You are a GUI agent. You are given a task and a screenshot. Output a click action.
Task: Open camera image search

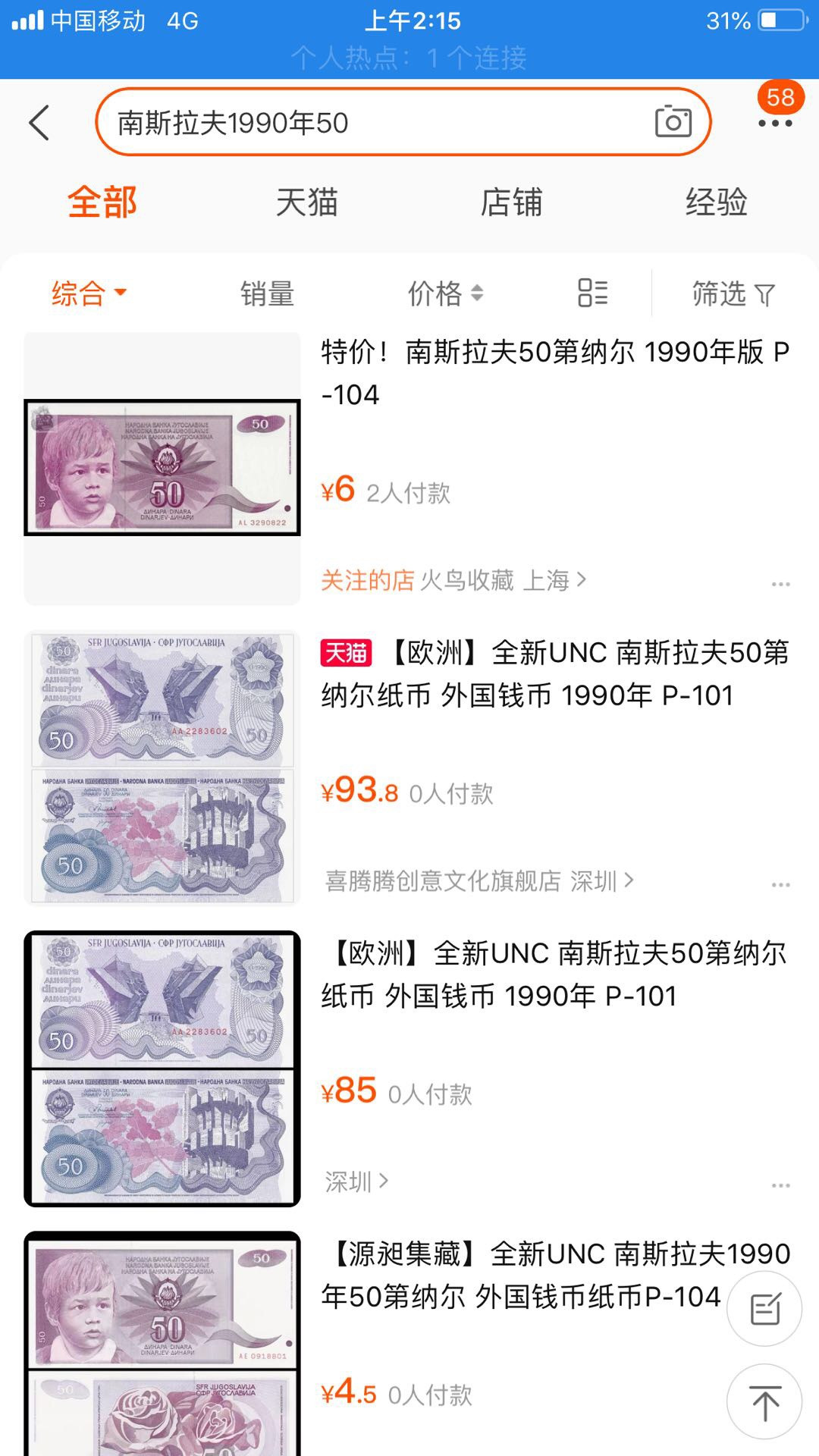(x=673, y=122)
